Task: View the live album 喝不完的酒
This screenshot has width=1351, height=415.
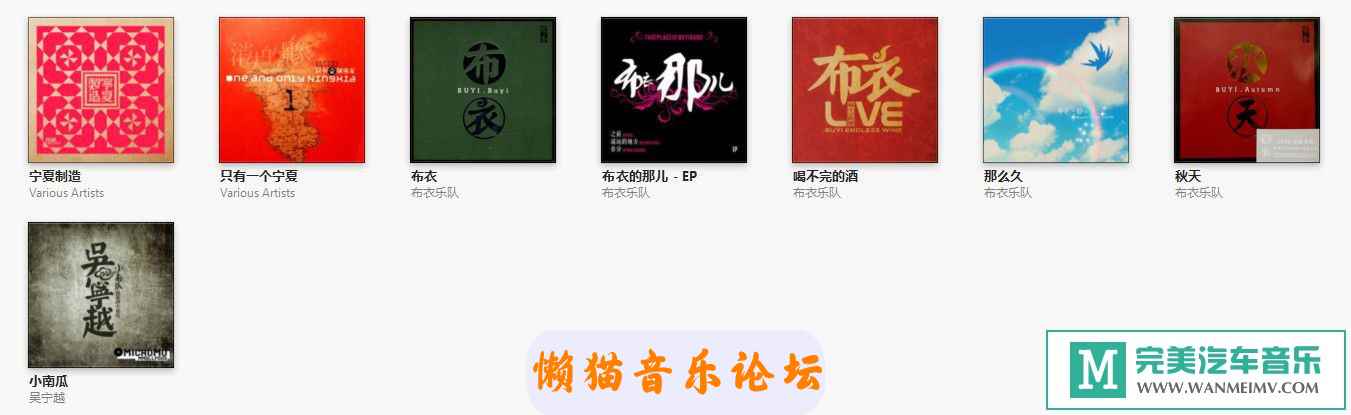Action: point(865,90)
